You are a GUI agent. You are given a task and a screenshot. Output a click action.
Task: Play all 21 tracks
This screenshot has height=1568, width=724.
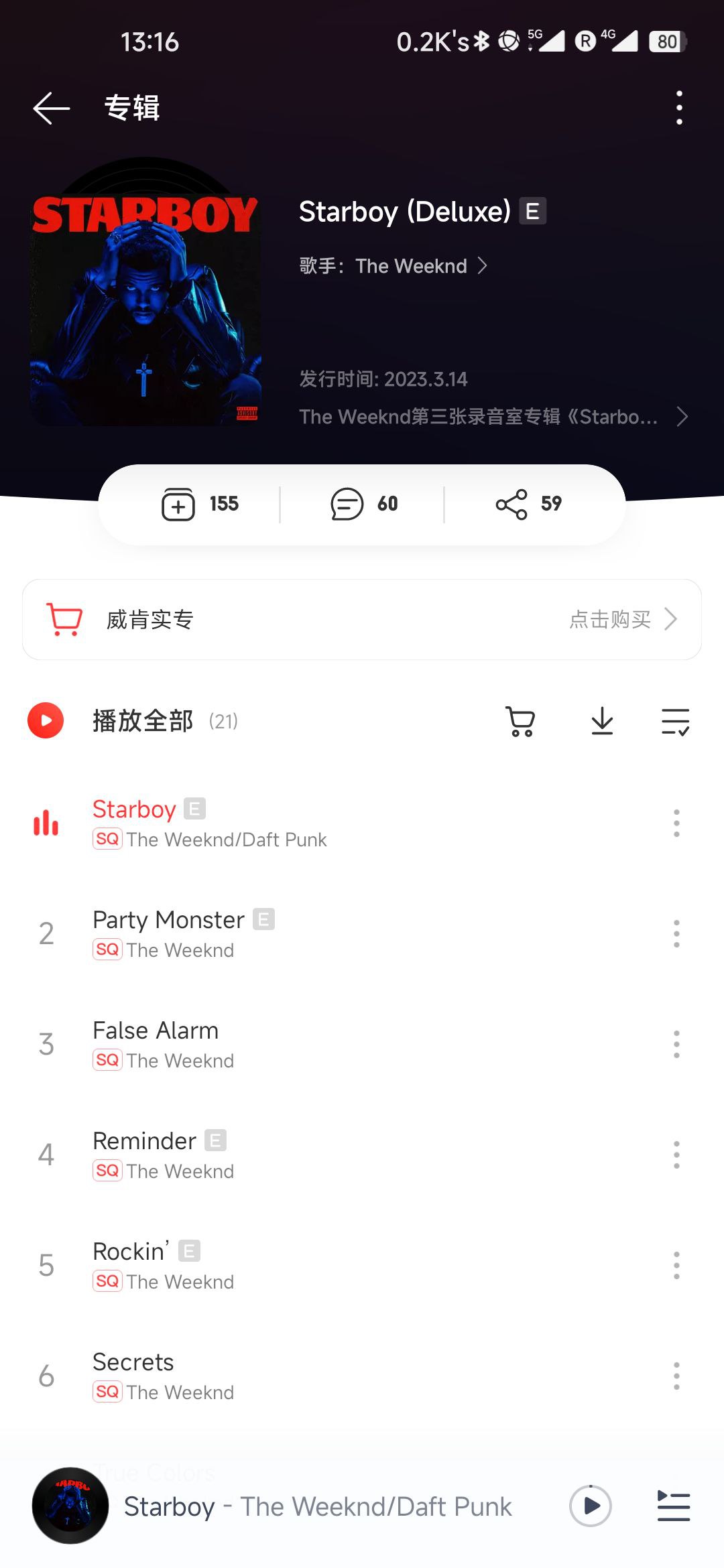pyautogui.click(x=46, y=721)
